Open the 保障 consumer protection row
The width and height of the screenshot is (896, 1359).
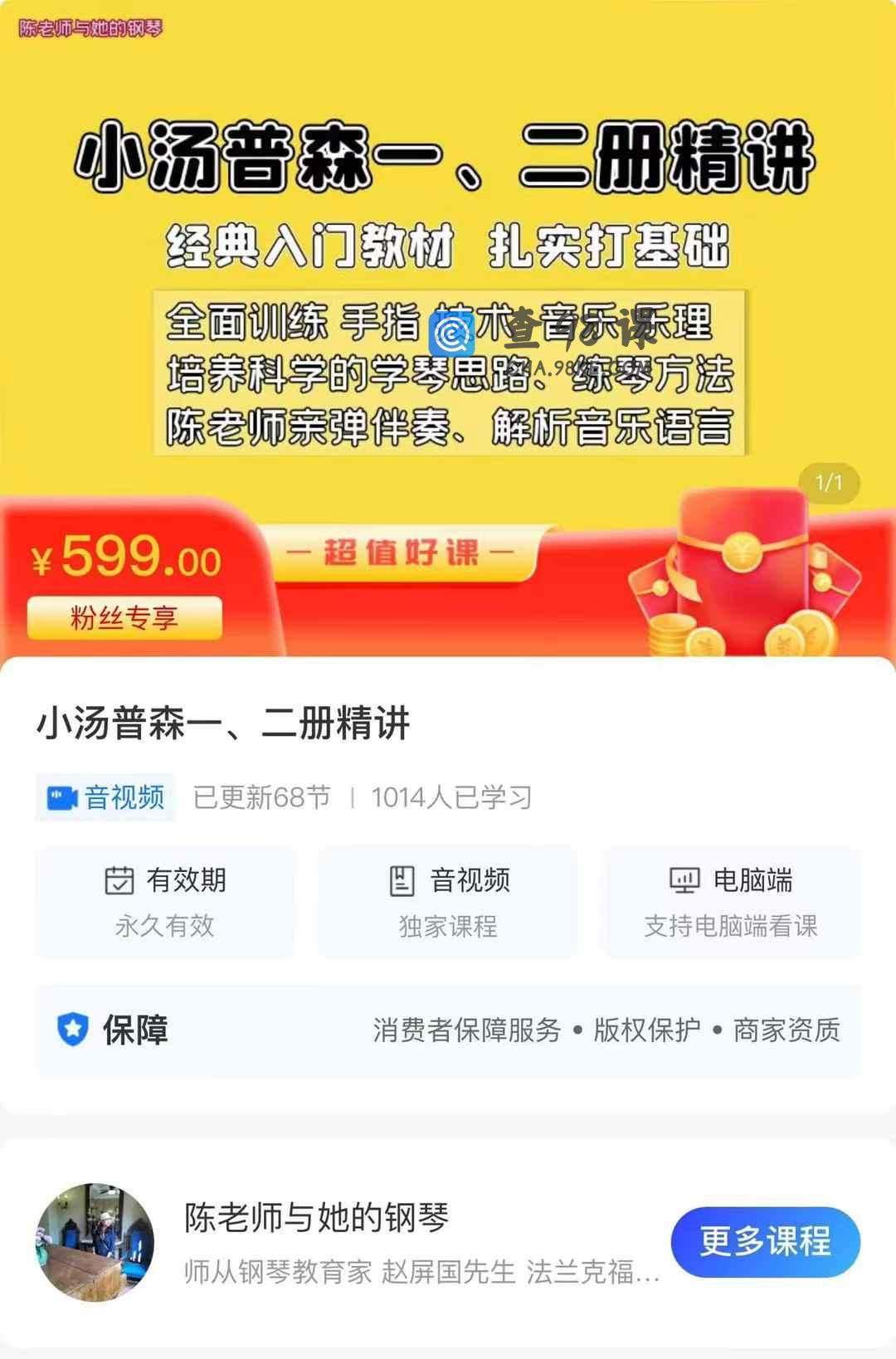click(448, 1030)
